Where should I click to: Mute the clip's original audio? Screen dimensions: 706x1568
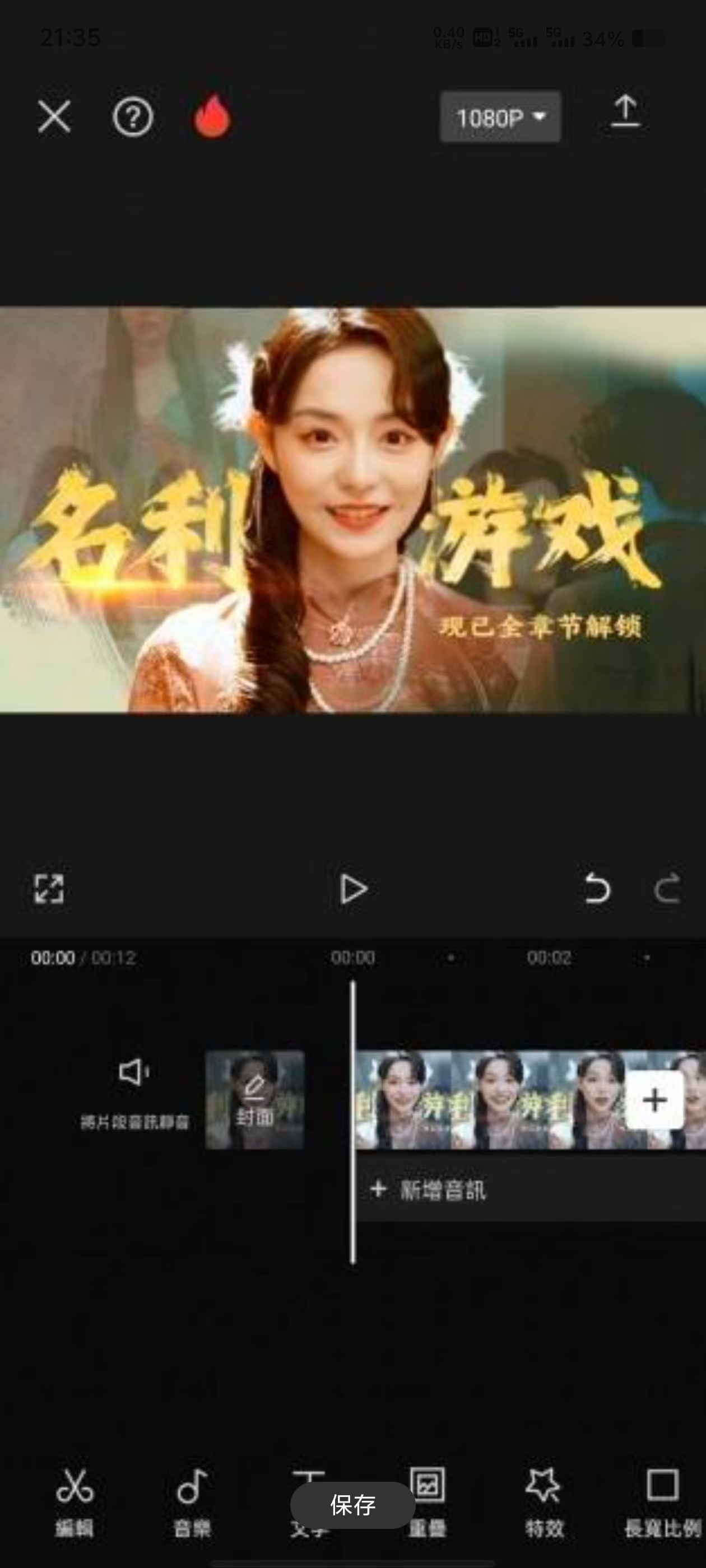pyautogui.click(x=134, y=1090)
